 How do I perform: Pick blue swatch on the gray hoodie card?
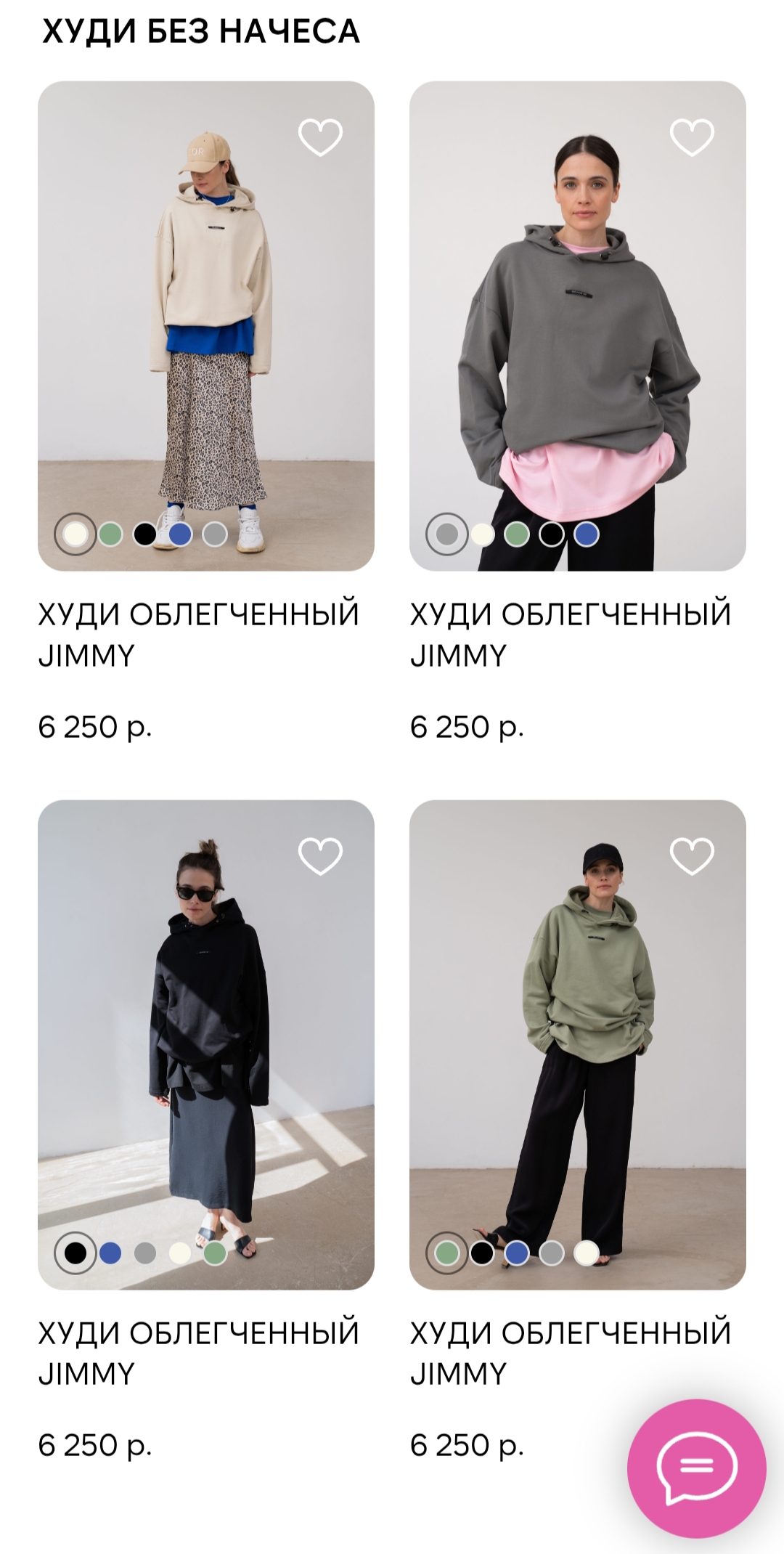click(x=587, y=534)
